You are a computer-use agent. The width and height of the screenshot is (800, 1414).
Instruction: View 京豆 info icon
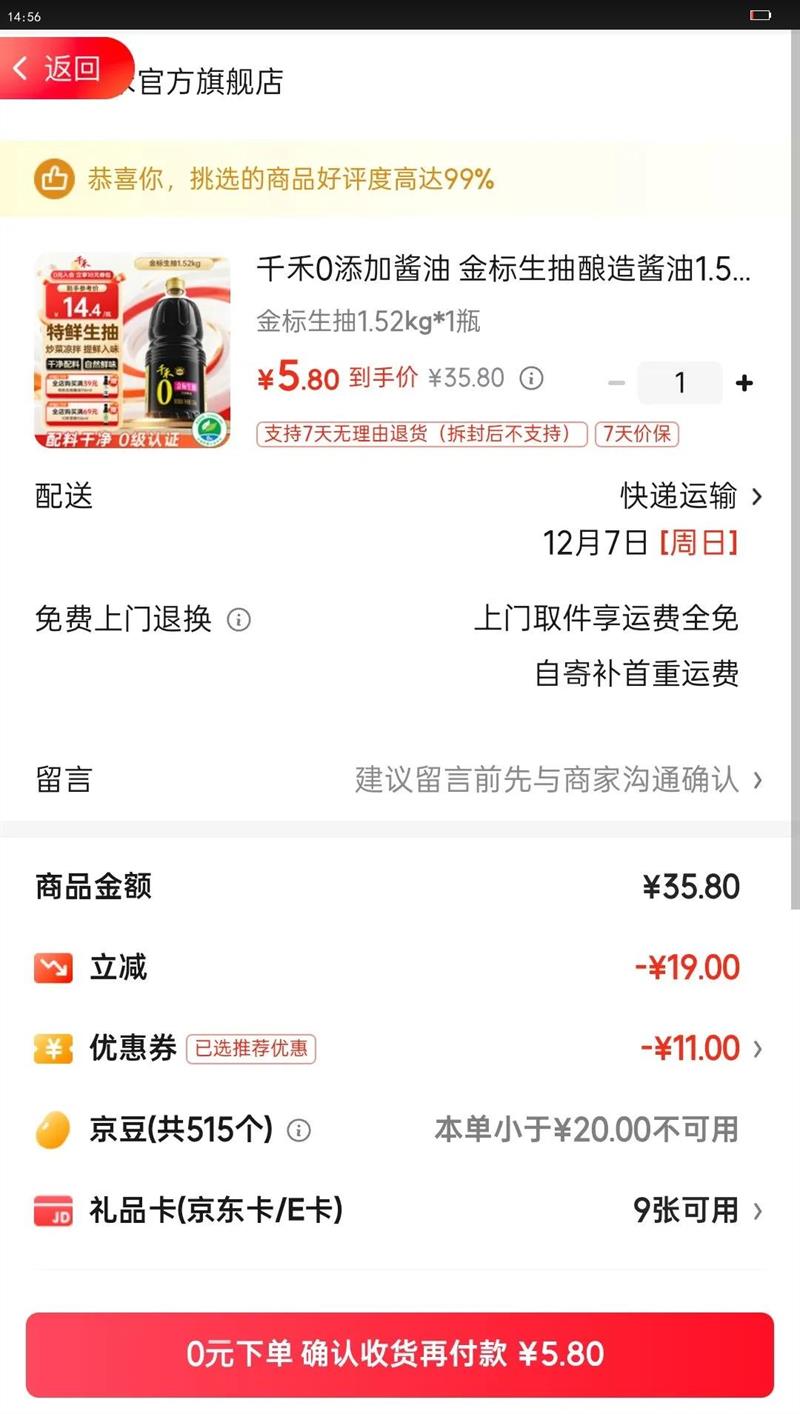[298, 1130]
